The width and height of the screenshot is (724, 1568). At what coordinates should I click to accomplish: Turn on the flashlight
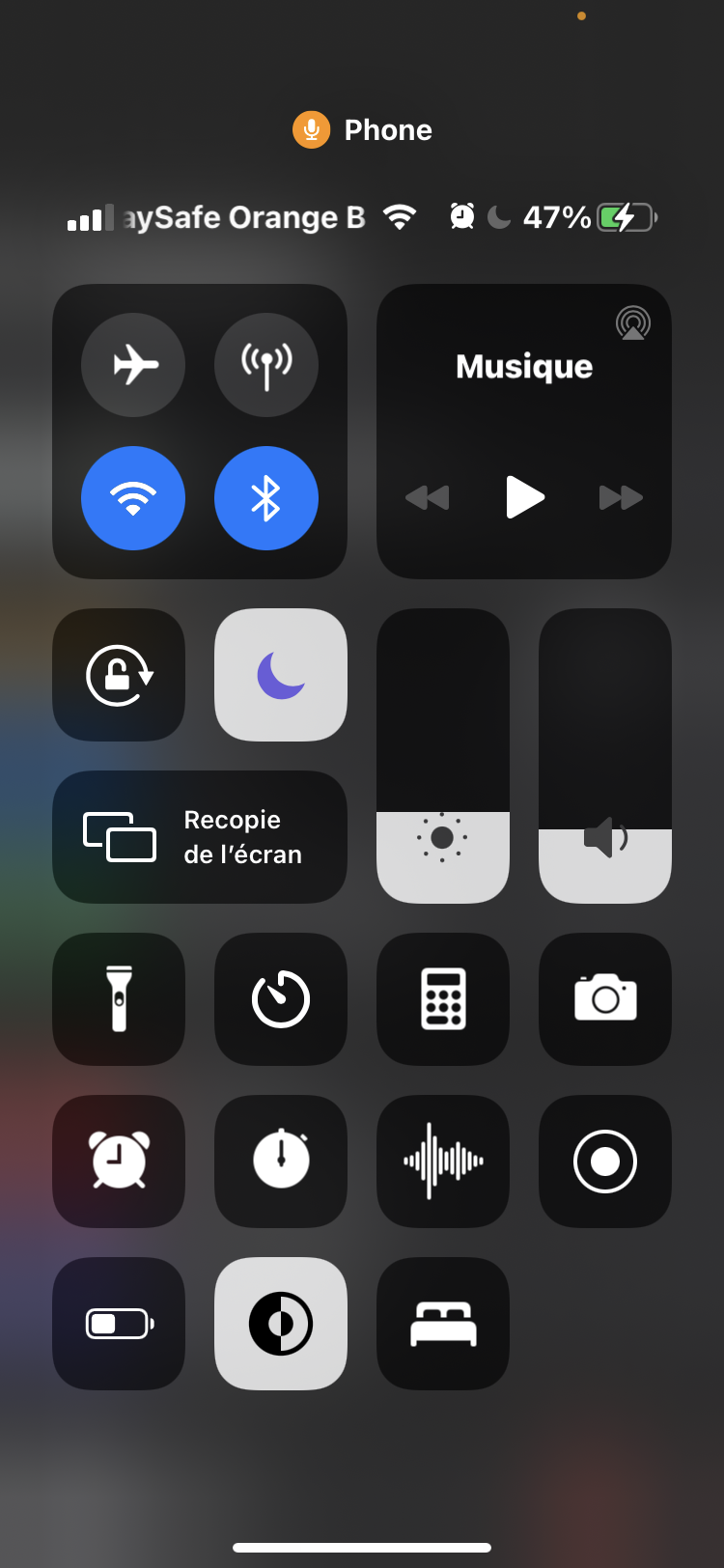[119, 999]
